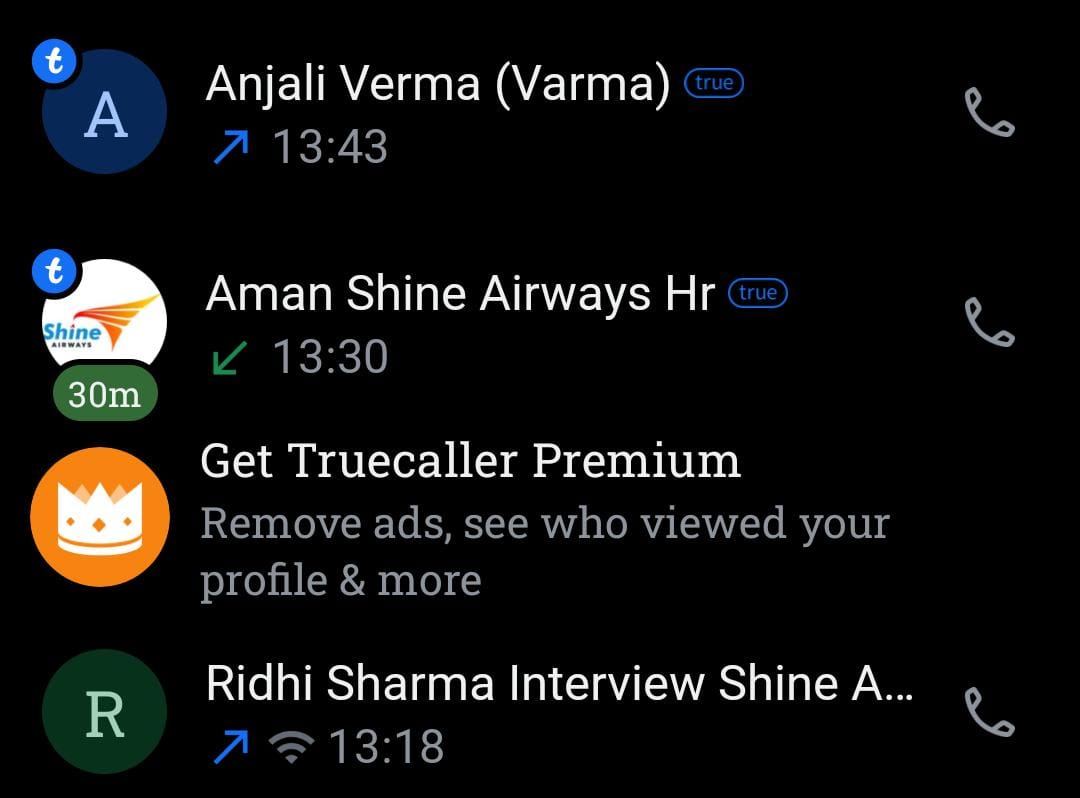View Anjali Verma's profile avatar

tap(104, 113)
